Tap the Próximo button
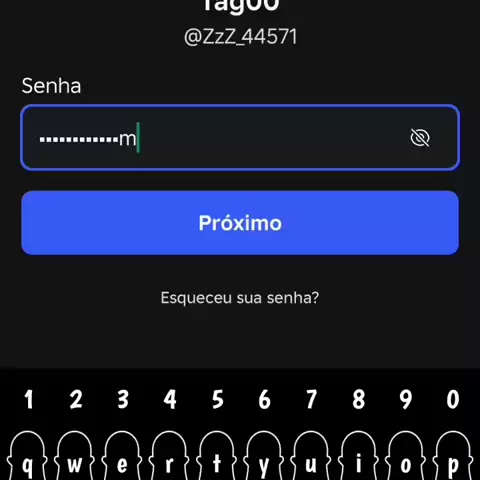This screenshot has width=480, height=480. [240, 223]
